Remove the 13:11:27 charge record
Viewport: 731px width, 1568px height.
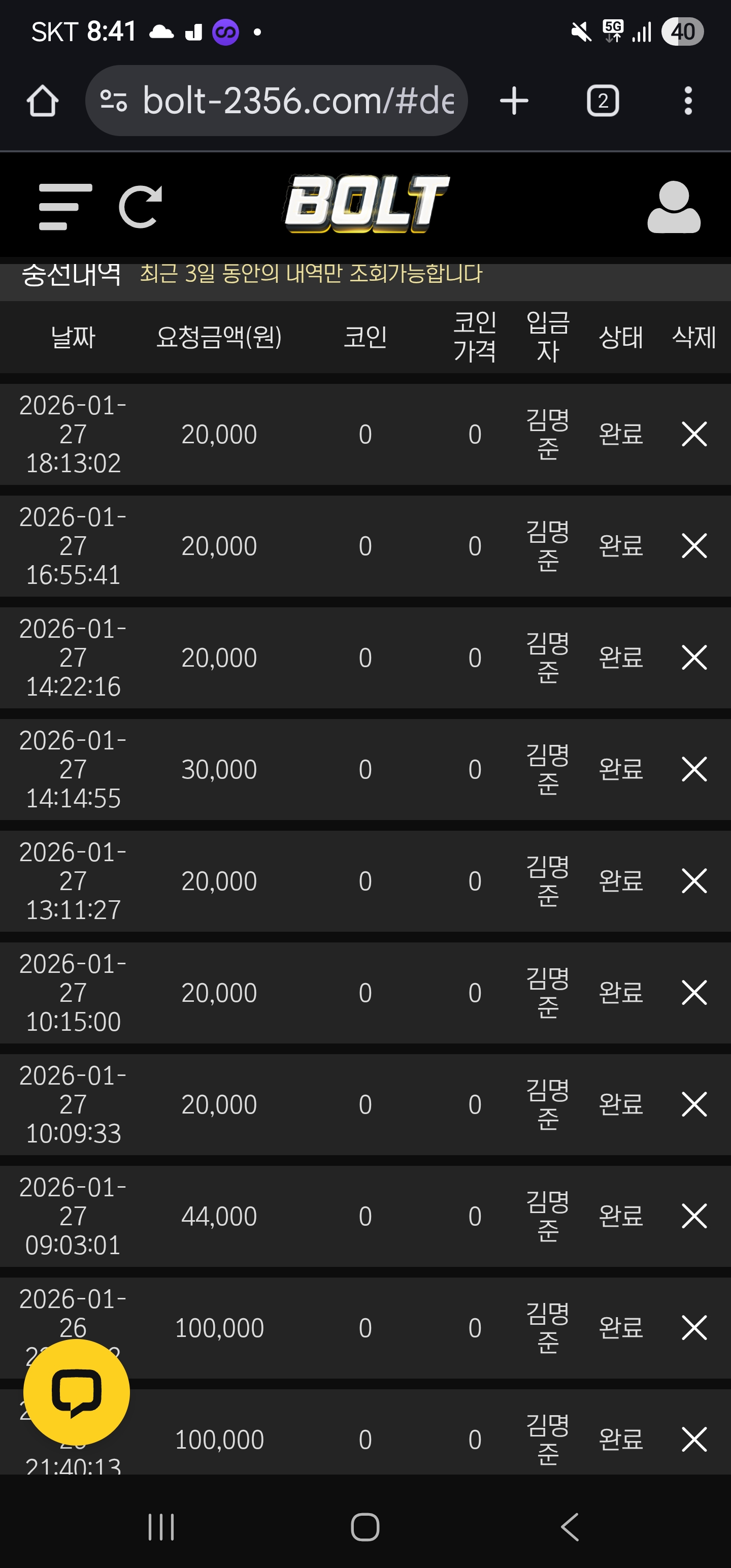[x=694, y=881]
